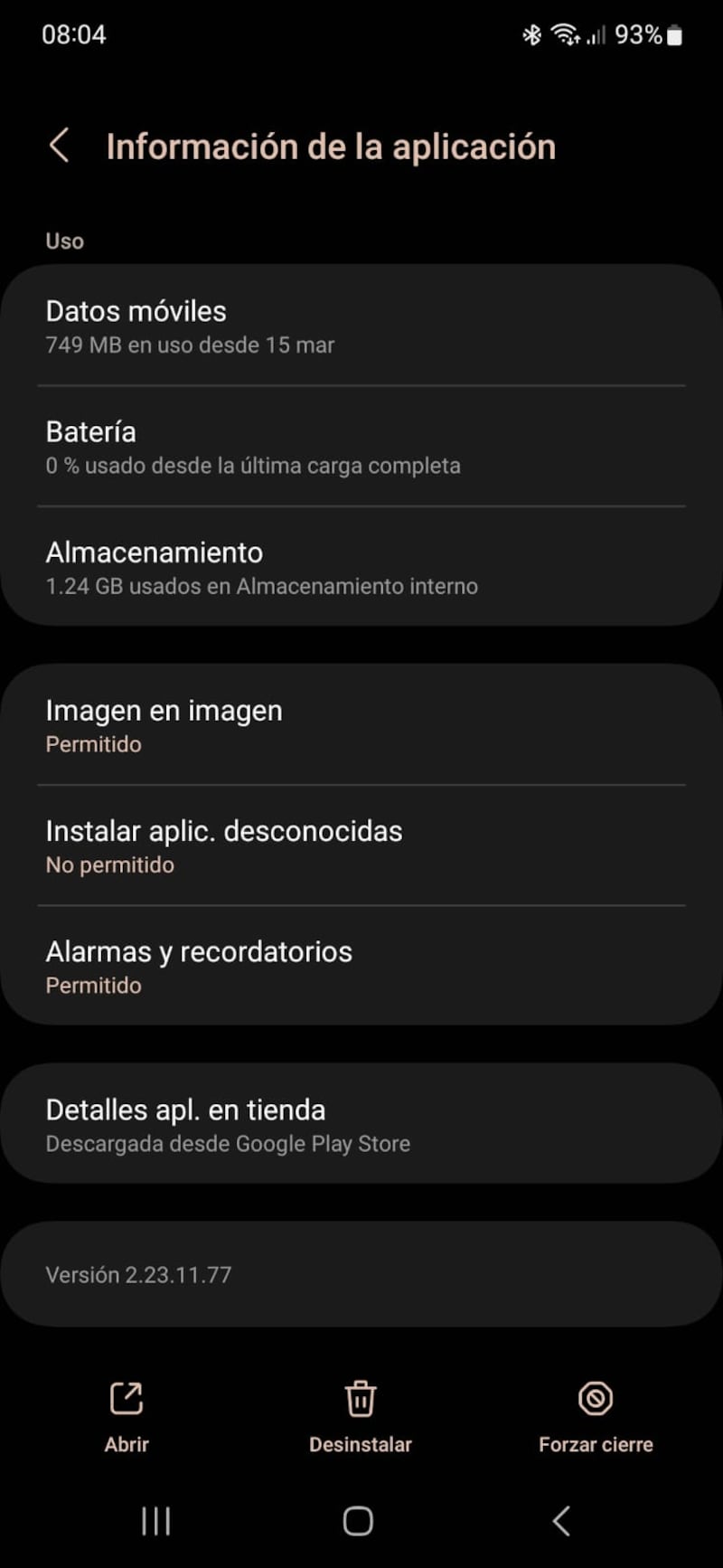Screen dimensions: 723x1568
Task: Tap the Desinstalar trash icon
Action: 361,1397
